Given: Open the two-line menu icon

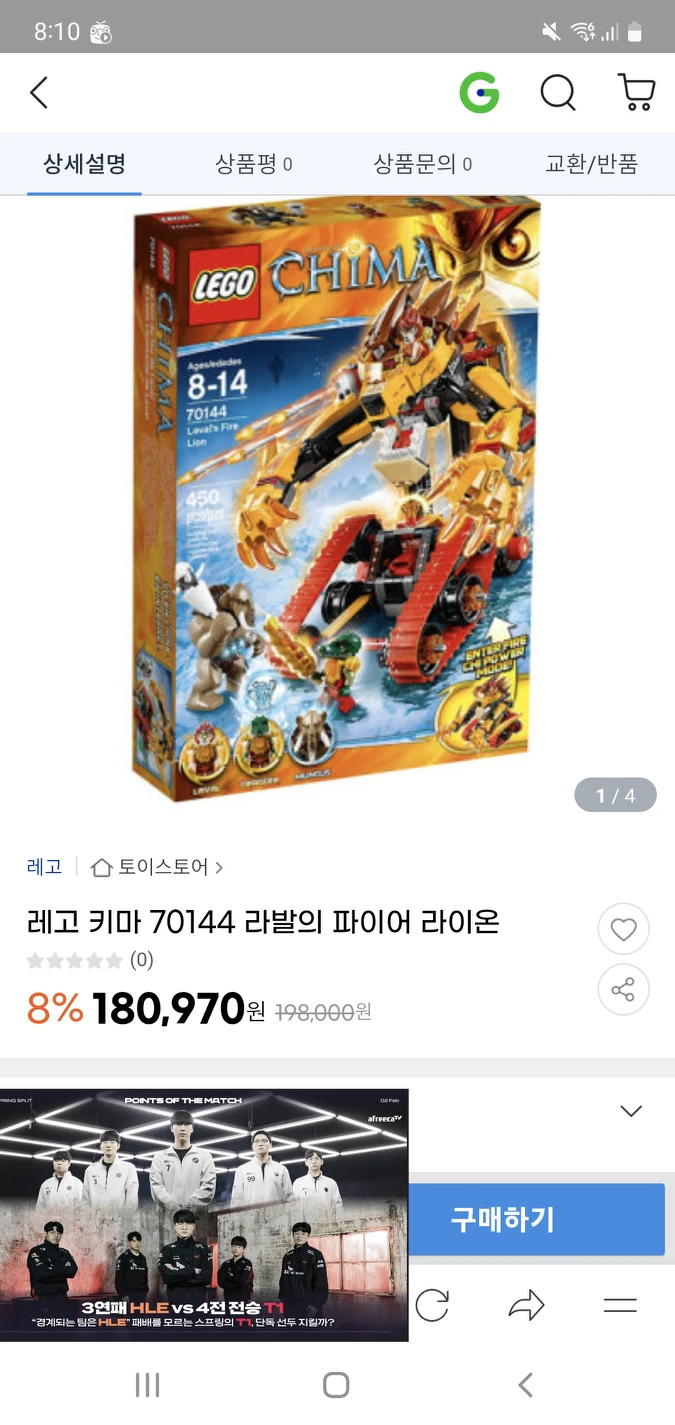Looking at the screenshot, I should click(620, 1305).
